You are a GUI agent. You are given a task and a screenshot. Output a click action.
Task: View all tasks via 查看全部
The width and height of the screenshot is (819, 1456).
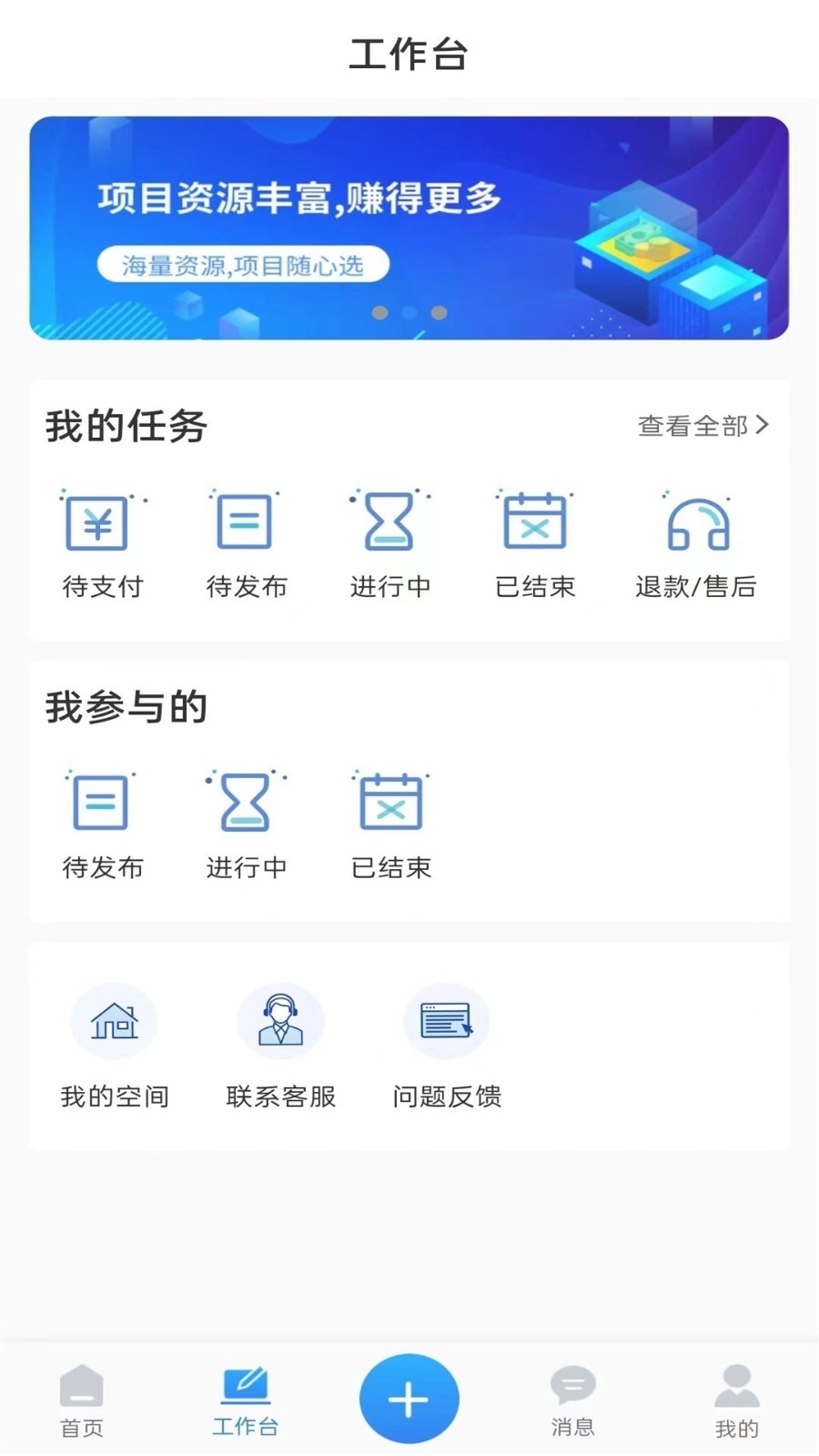click(x=703, y=425)
